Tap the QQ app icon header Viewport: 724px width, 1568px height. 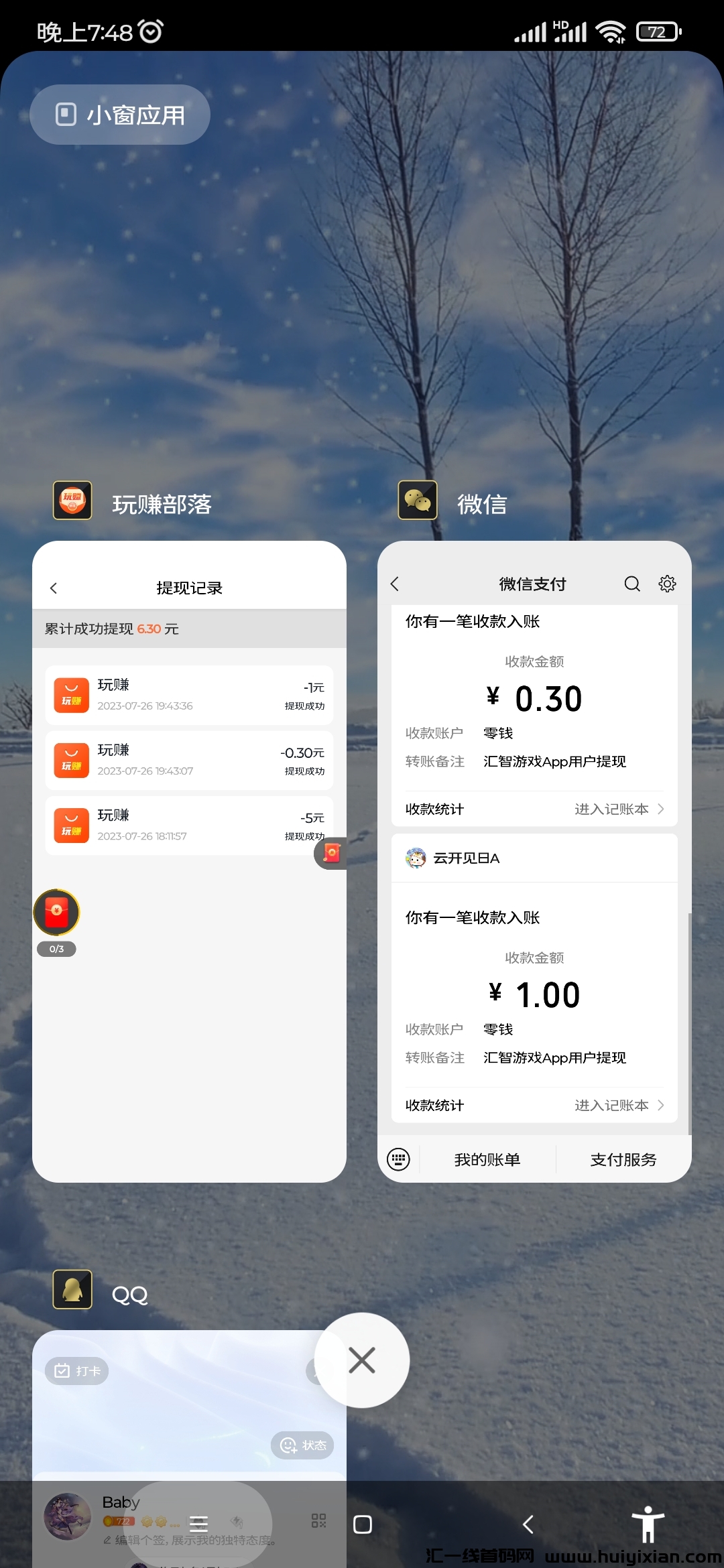tap(72, 1290)
